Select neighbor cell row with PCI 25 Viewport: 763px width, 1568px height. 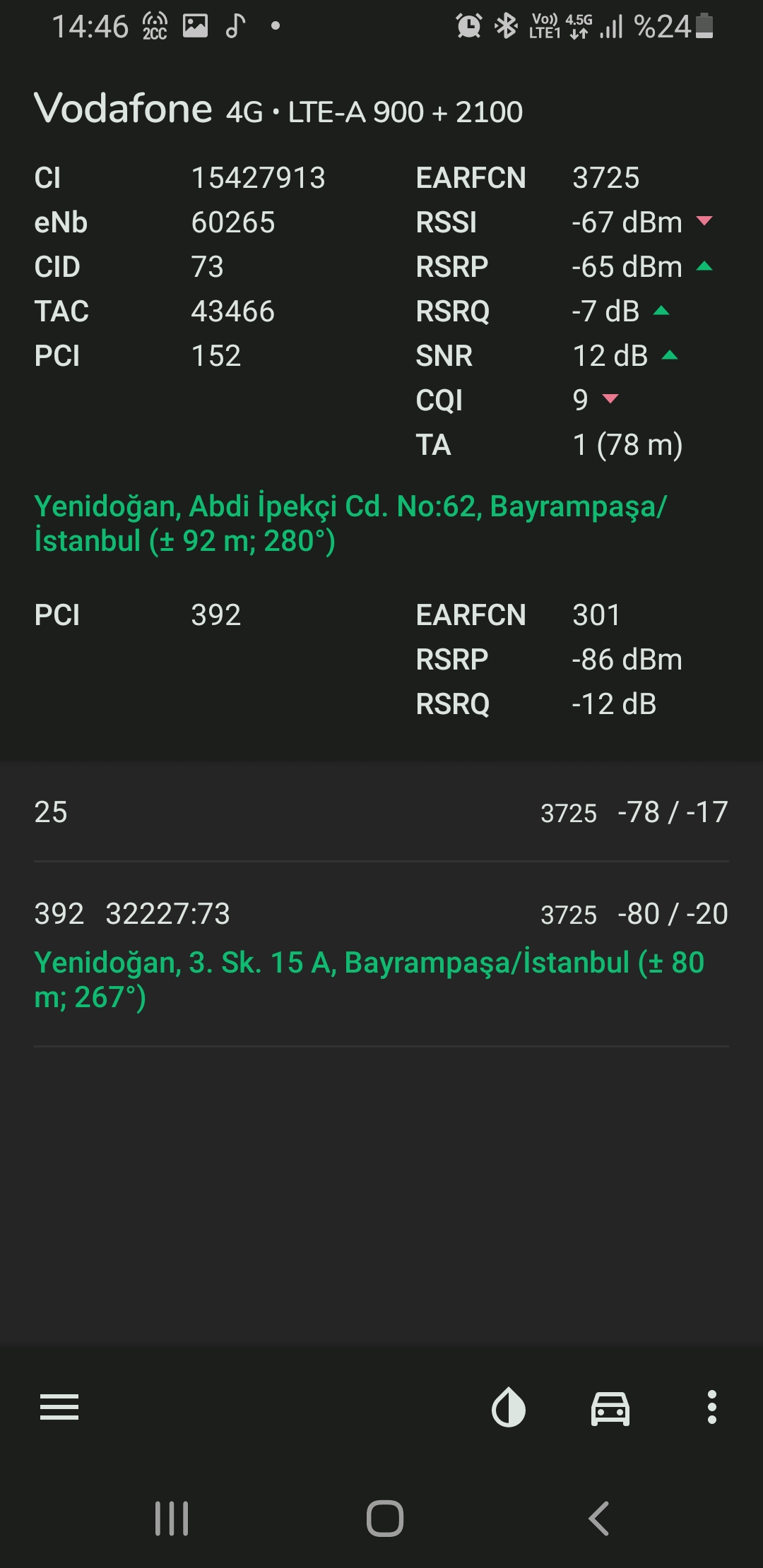click(381, 812)
